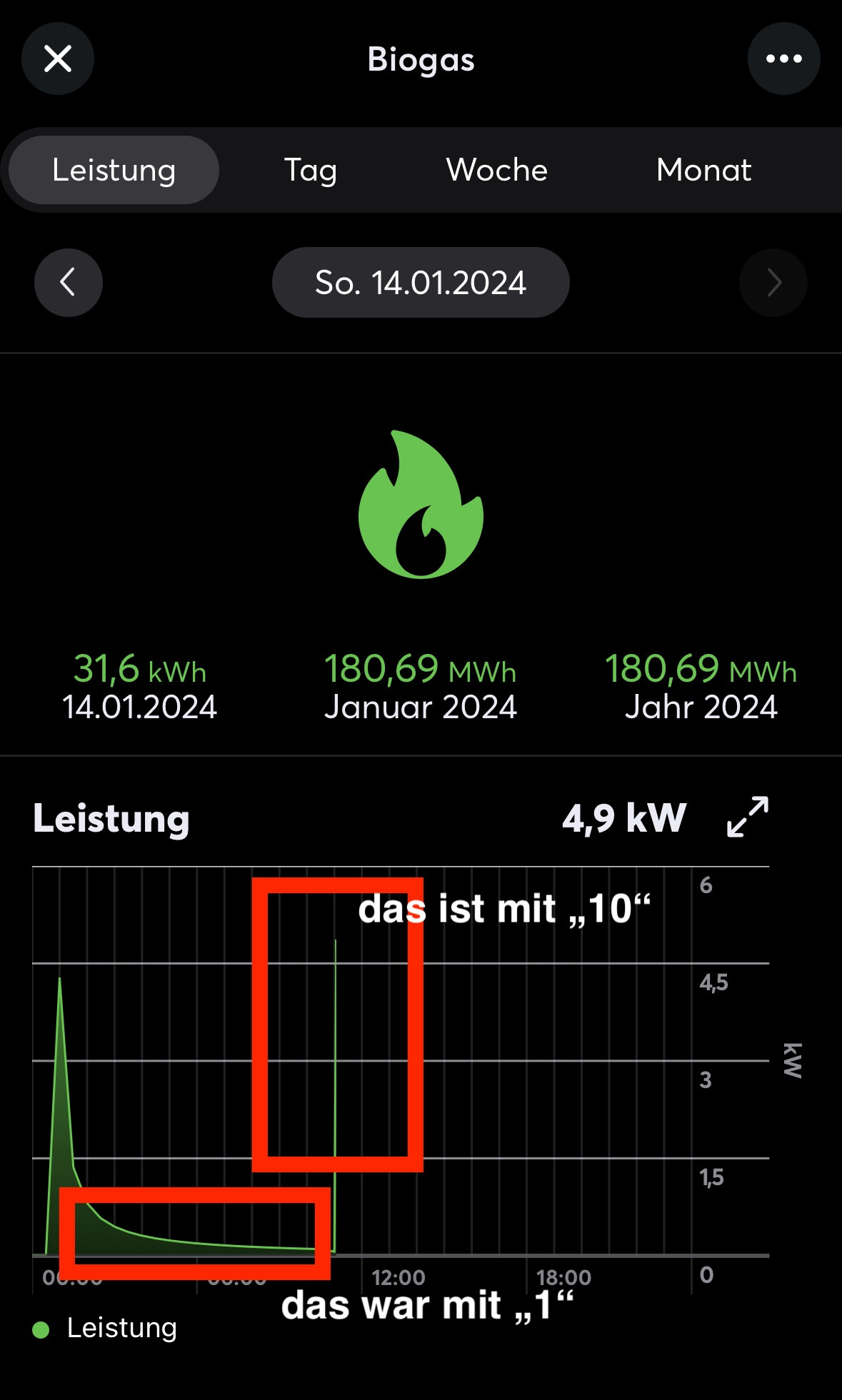842x1400 pixels.
Task: Select the Leistung tab
Action: (114, 170)
